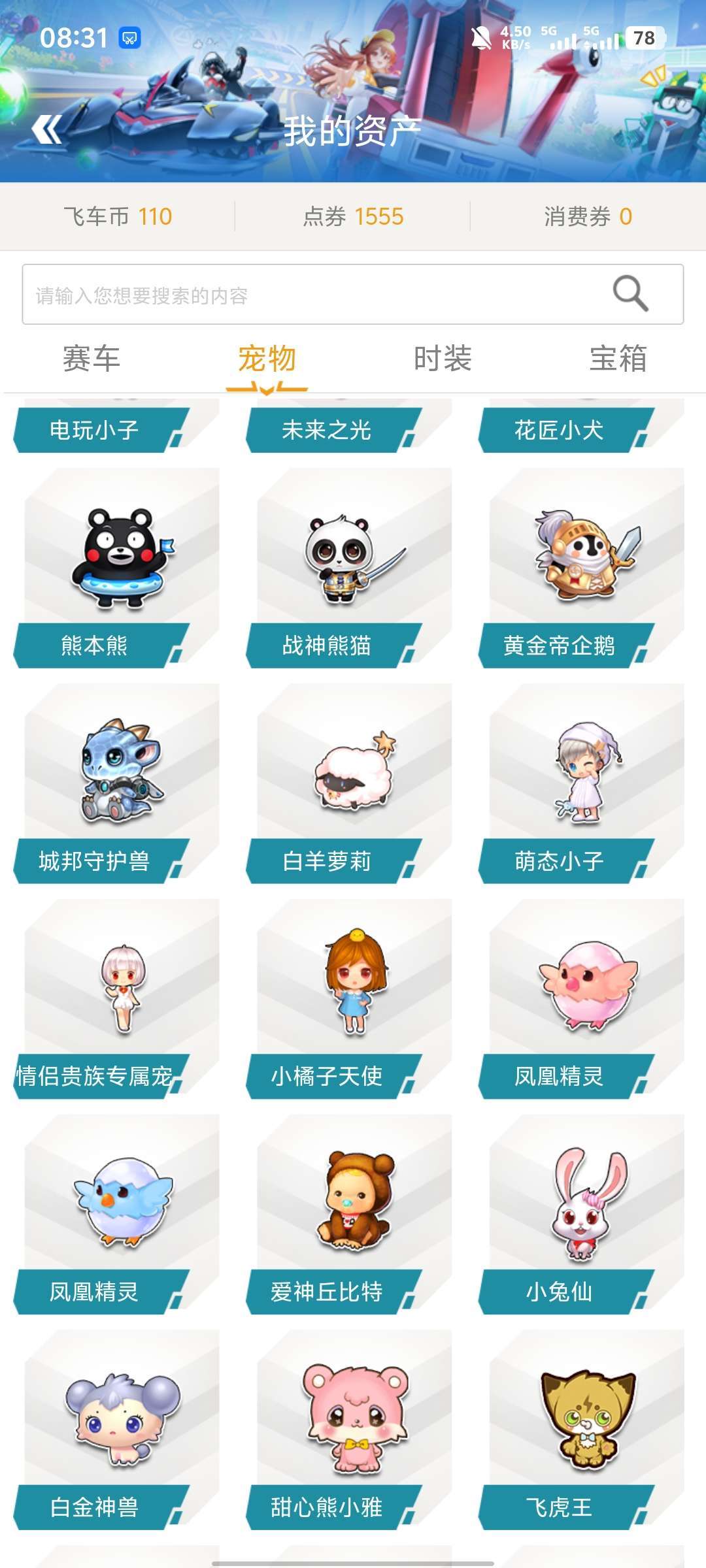Open the 战神熊猫 pet card

[x=349, y=568]
